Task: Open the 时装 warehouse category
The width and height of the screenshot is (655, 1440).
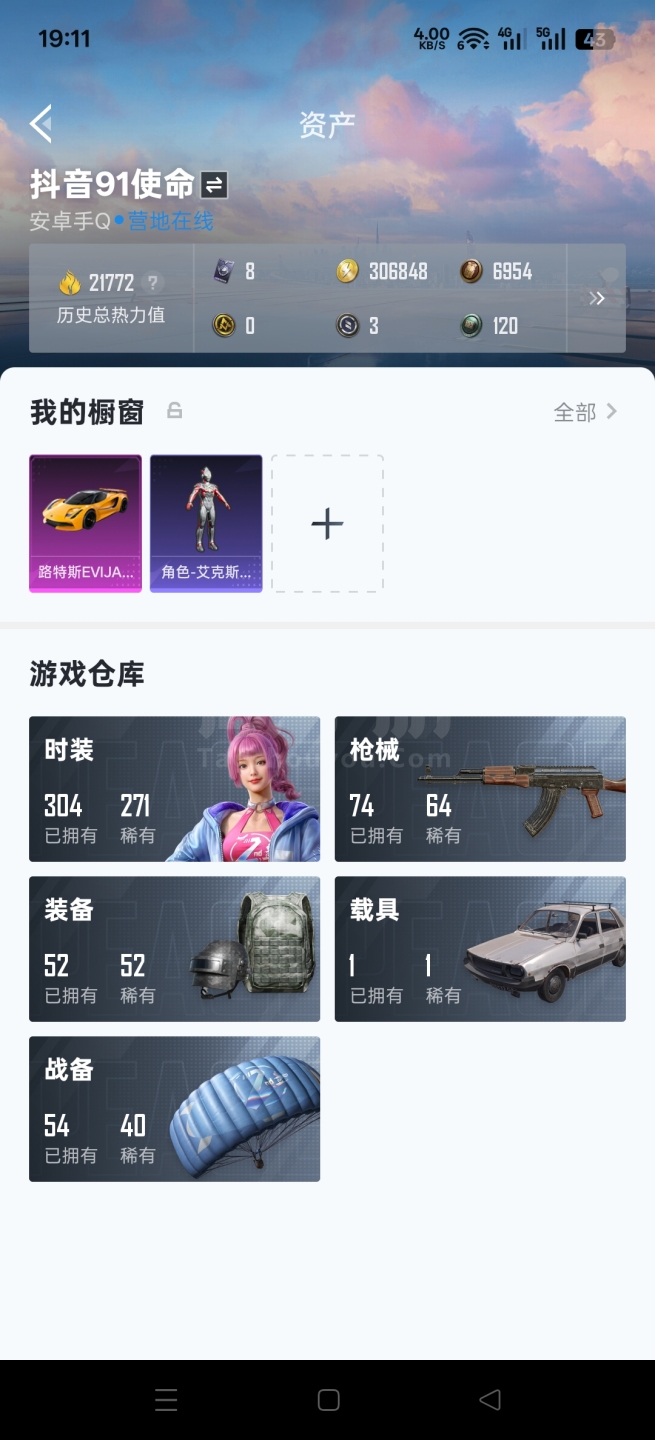Action: click(x=174, y=789)
